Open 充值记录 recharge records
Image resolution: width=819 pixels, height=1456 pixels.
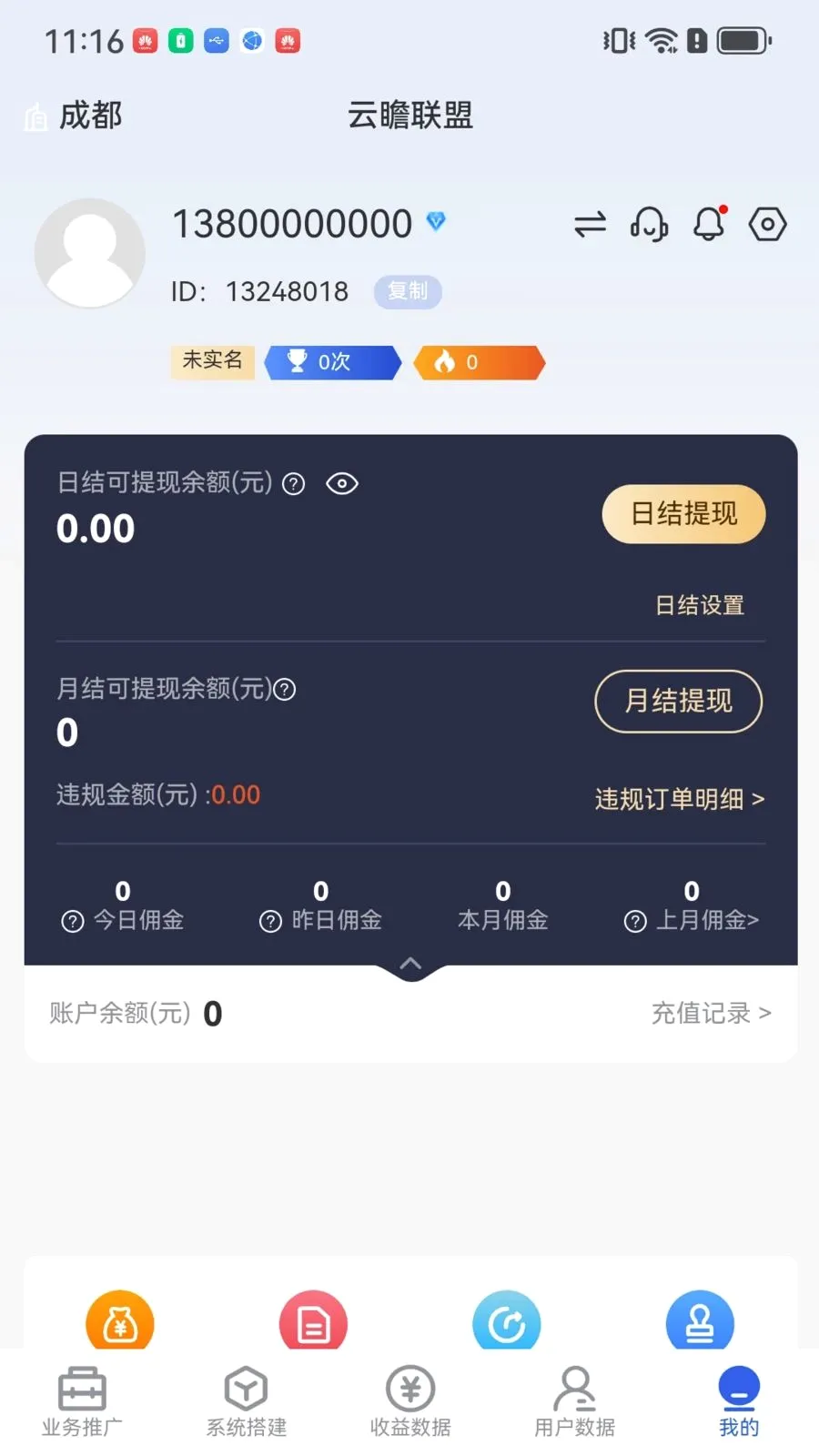[711, 1013]
